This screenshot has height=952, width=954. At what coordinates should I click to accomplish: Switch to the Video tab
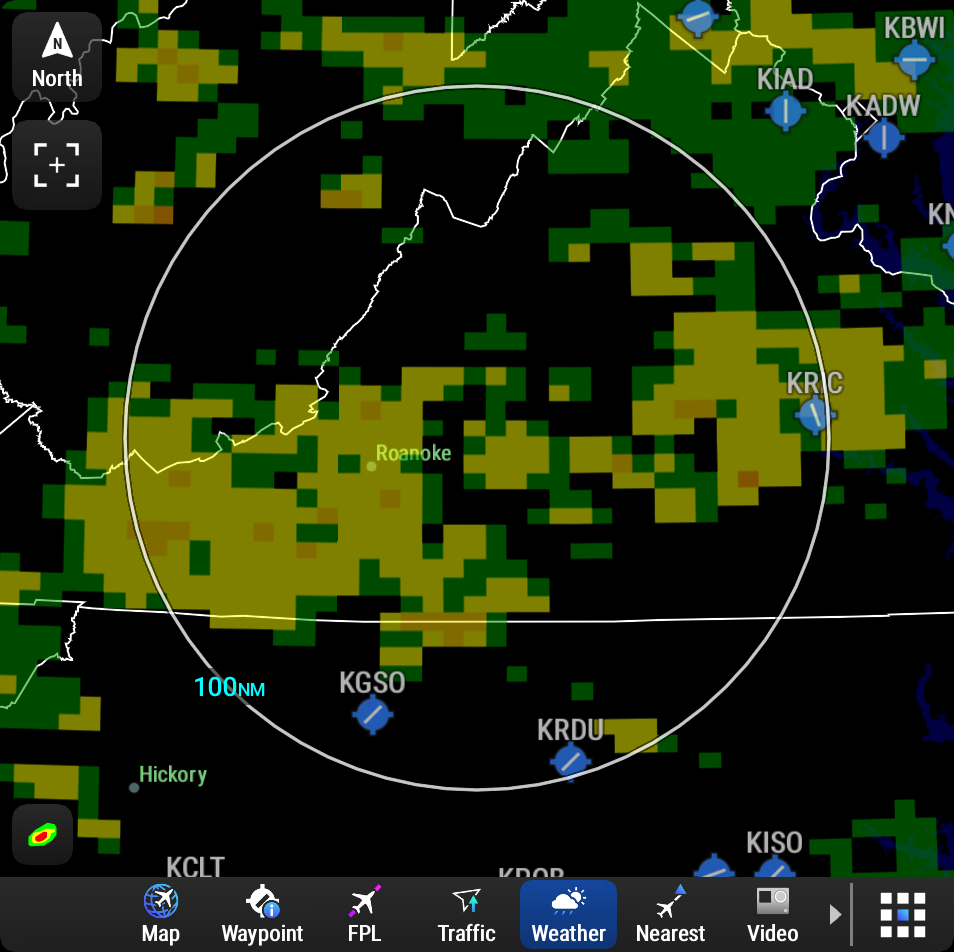(772, 914)
